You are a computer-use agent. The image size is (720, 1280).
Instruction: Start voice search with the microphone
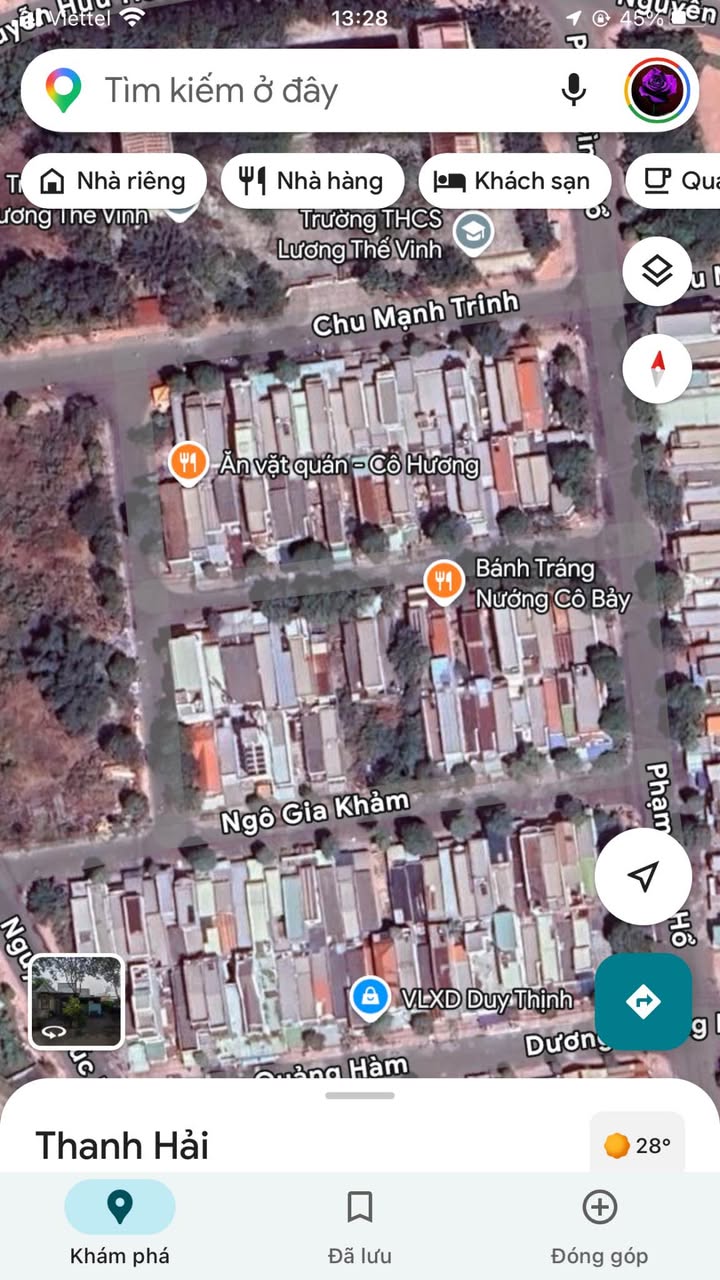click(573, 91)
